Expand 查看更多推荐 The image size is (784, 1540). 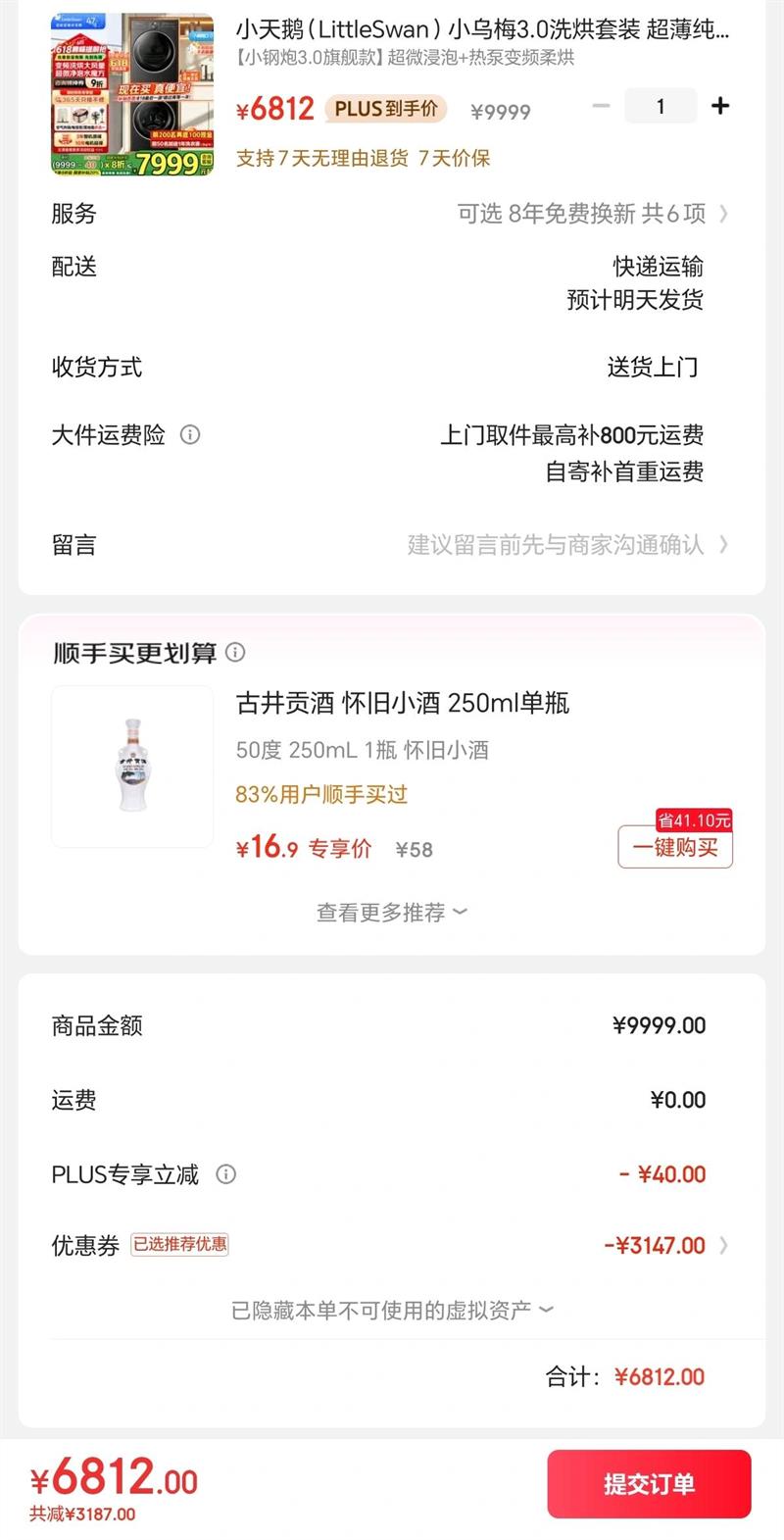click(391, 913)
